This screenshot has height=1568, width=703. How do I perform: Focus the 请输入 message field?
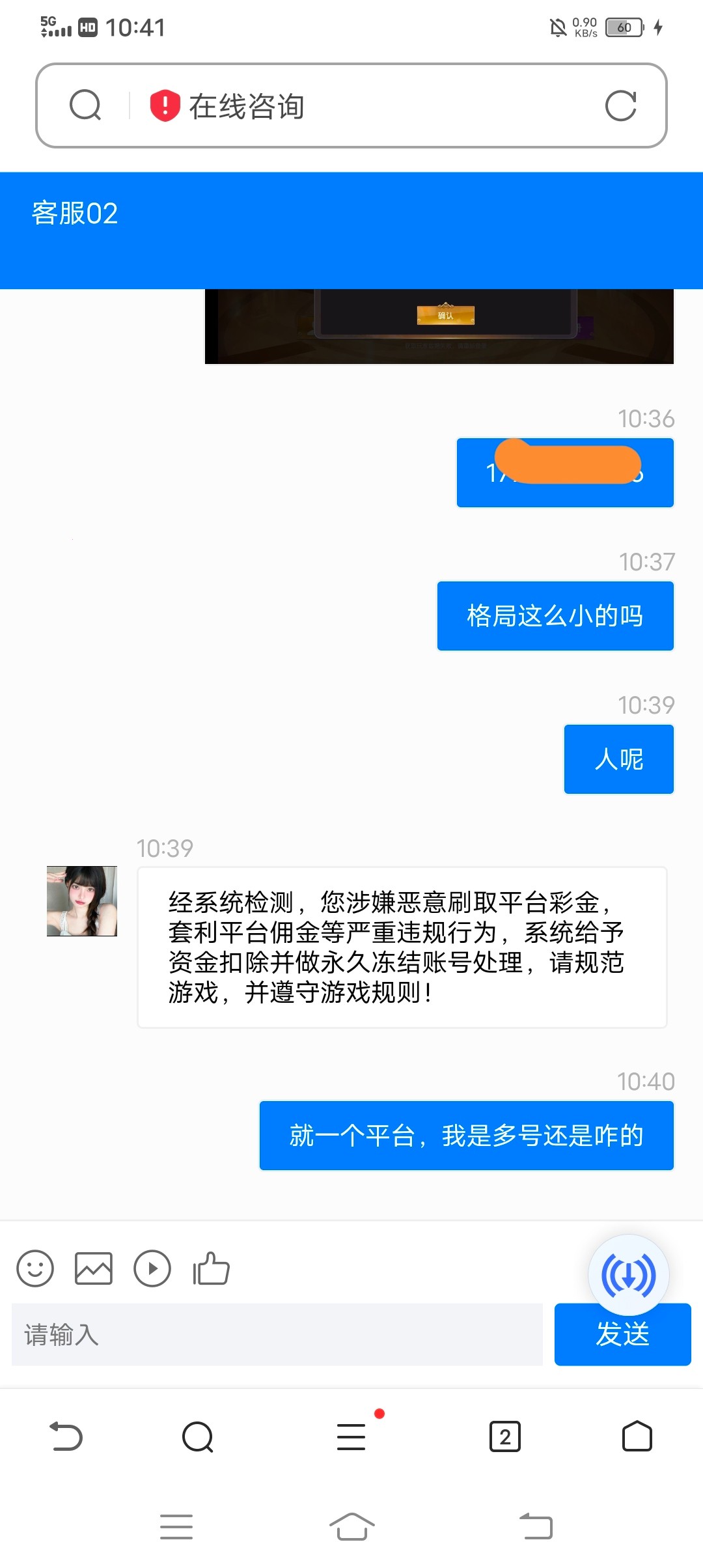277,1334
